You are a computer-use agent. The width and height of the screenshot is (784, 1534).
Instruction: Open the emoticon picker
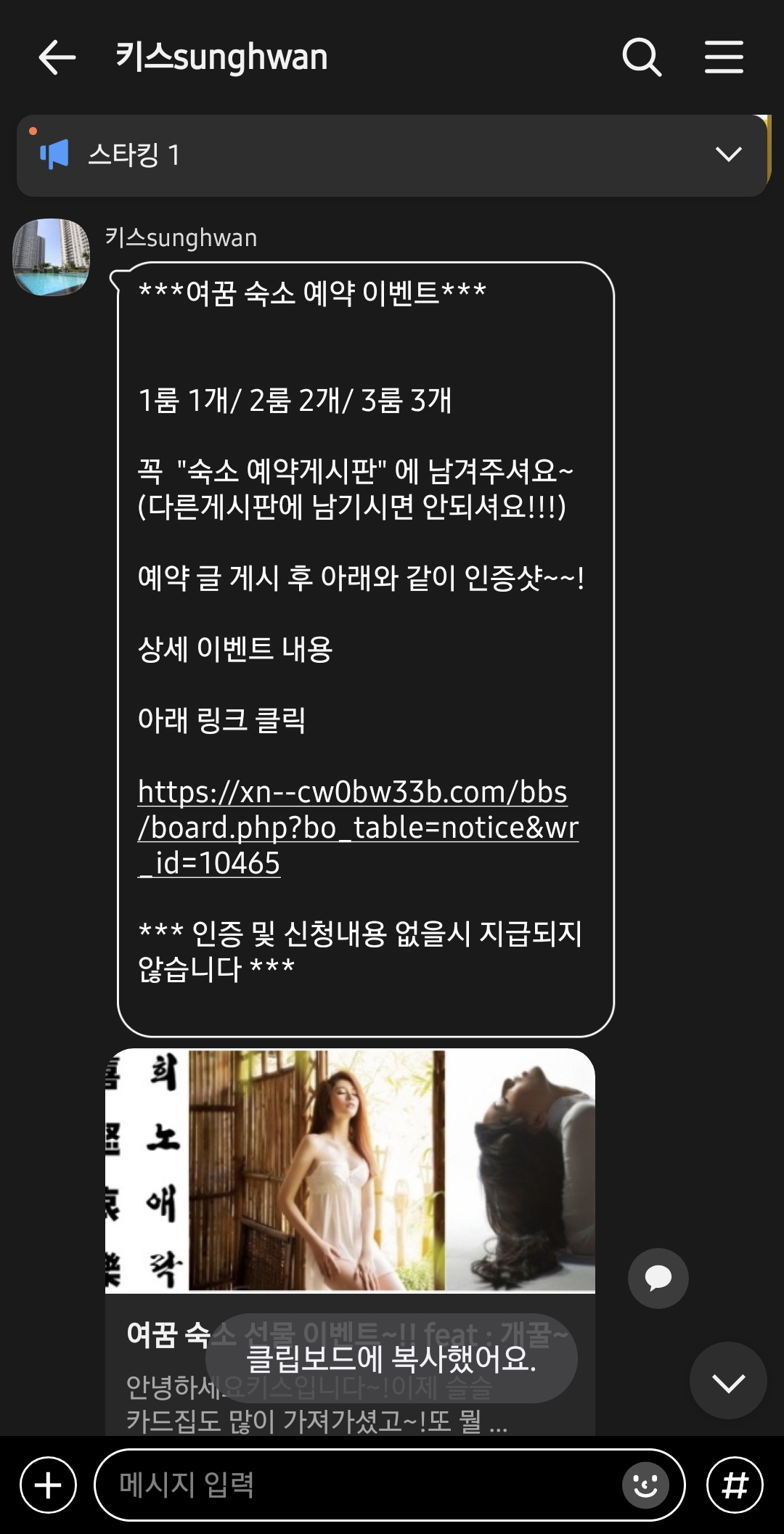point(645,1485)
